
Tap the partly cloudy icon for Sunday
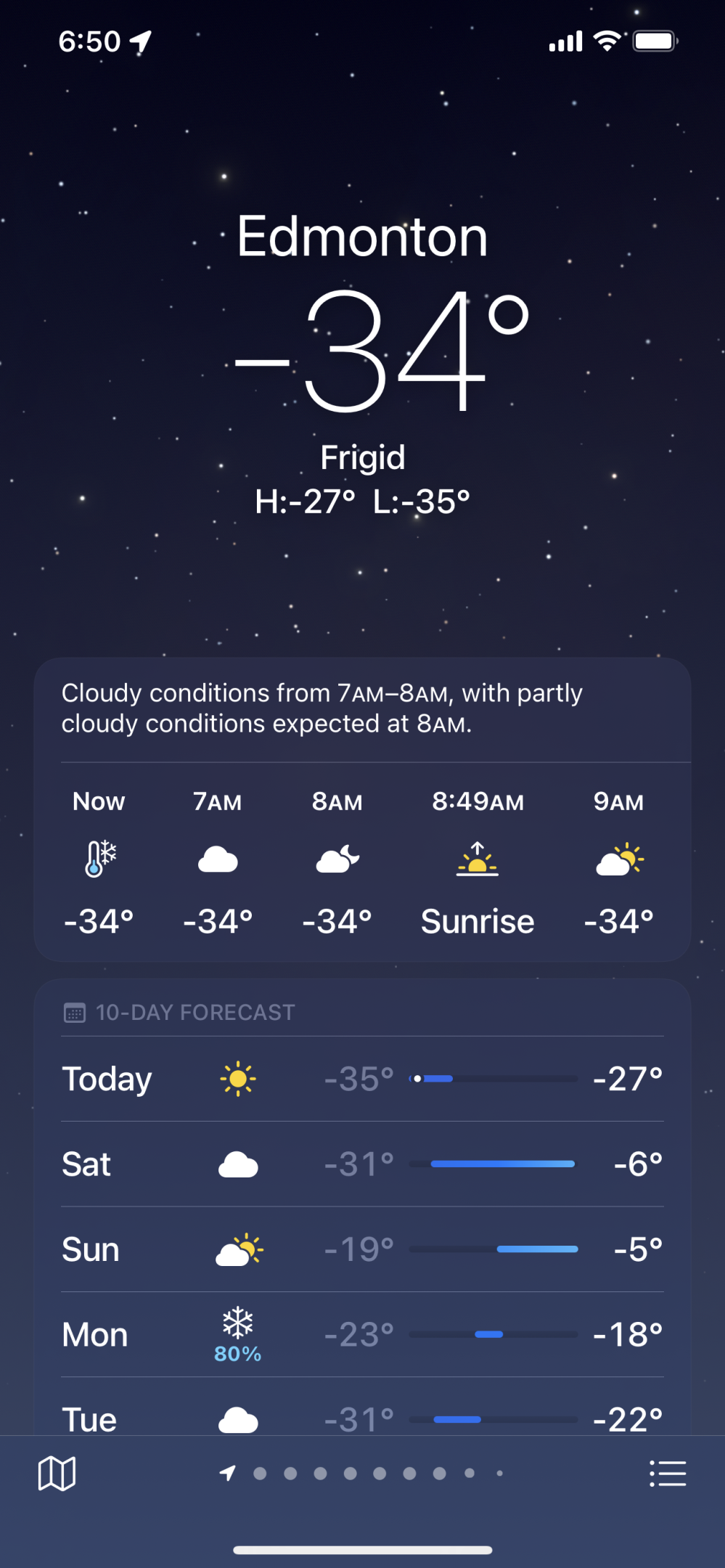click(239, 1249)
